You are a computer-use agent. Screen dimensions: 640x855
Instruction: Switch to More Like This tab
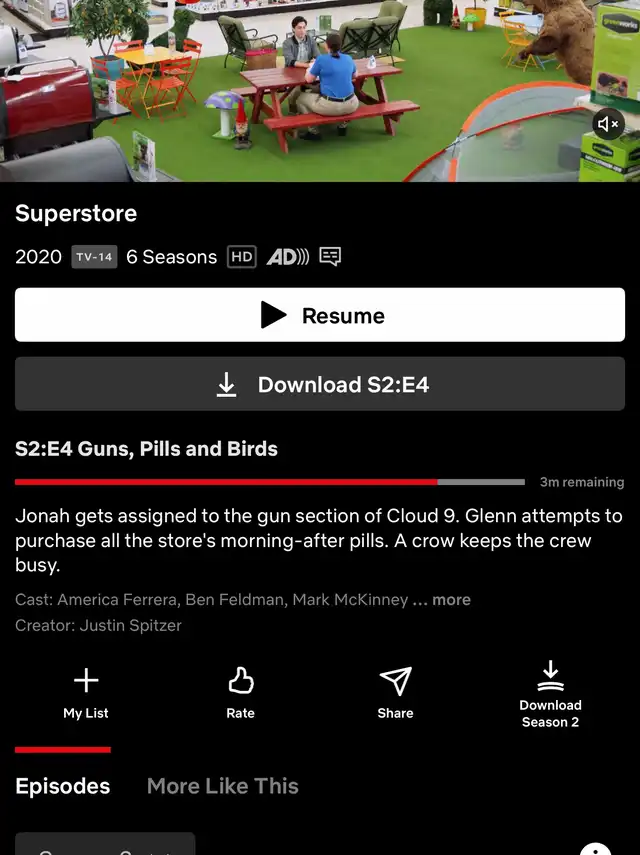[222, 786]
